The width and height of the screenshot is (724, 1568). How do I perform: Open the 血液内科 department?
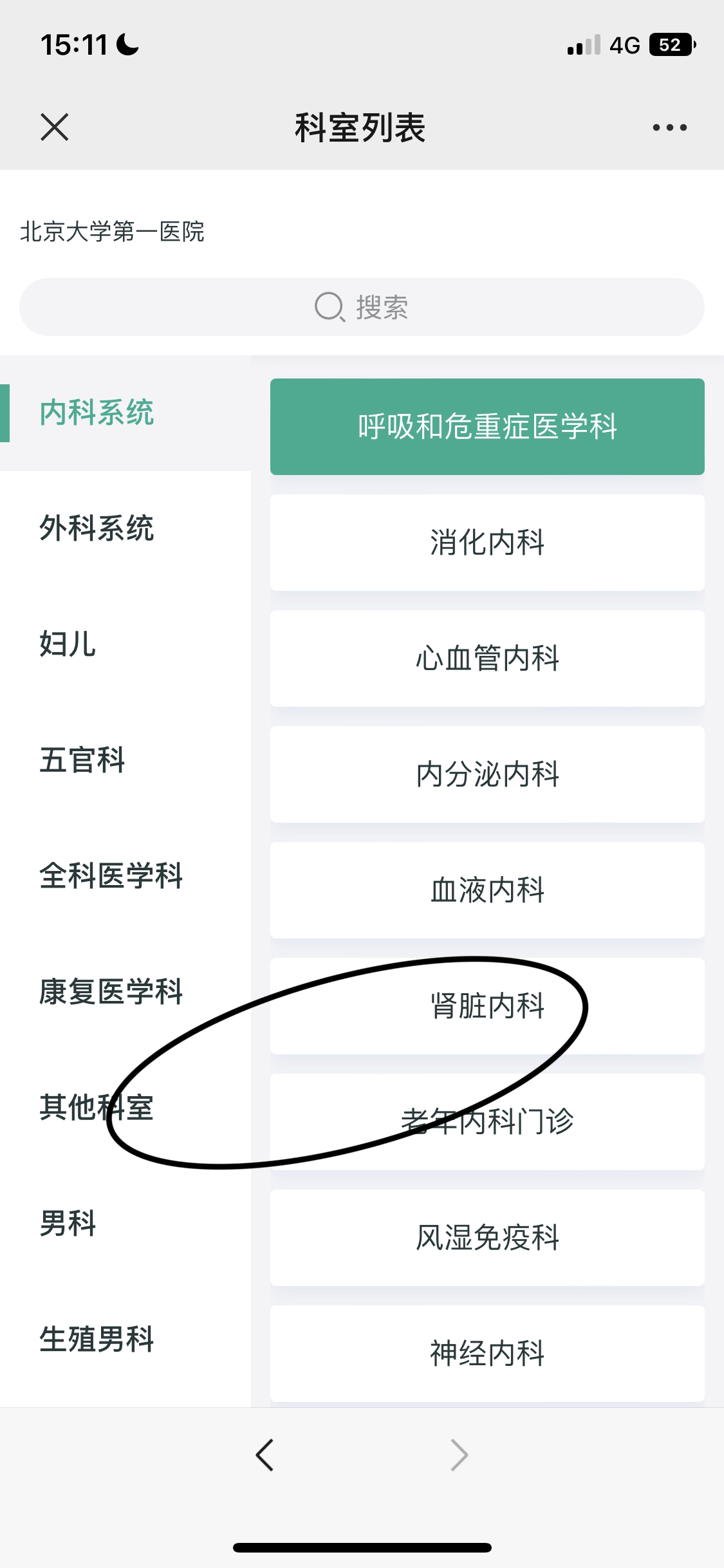487,890
